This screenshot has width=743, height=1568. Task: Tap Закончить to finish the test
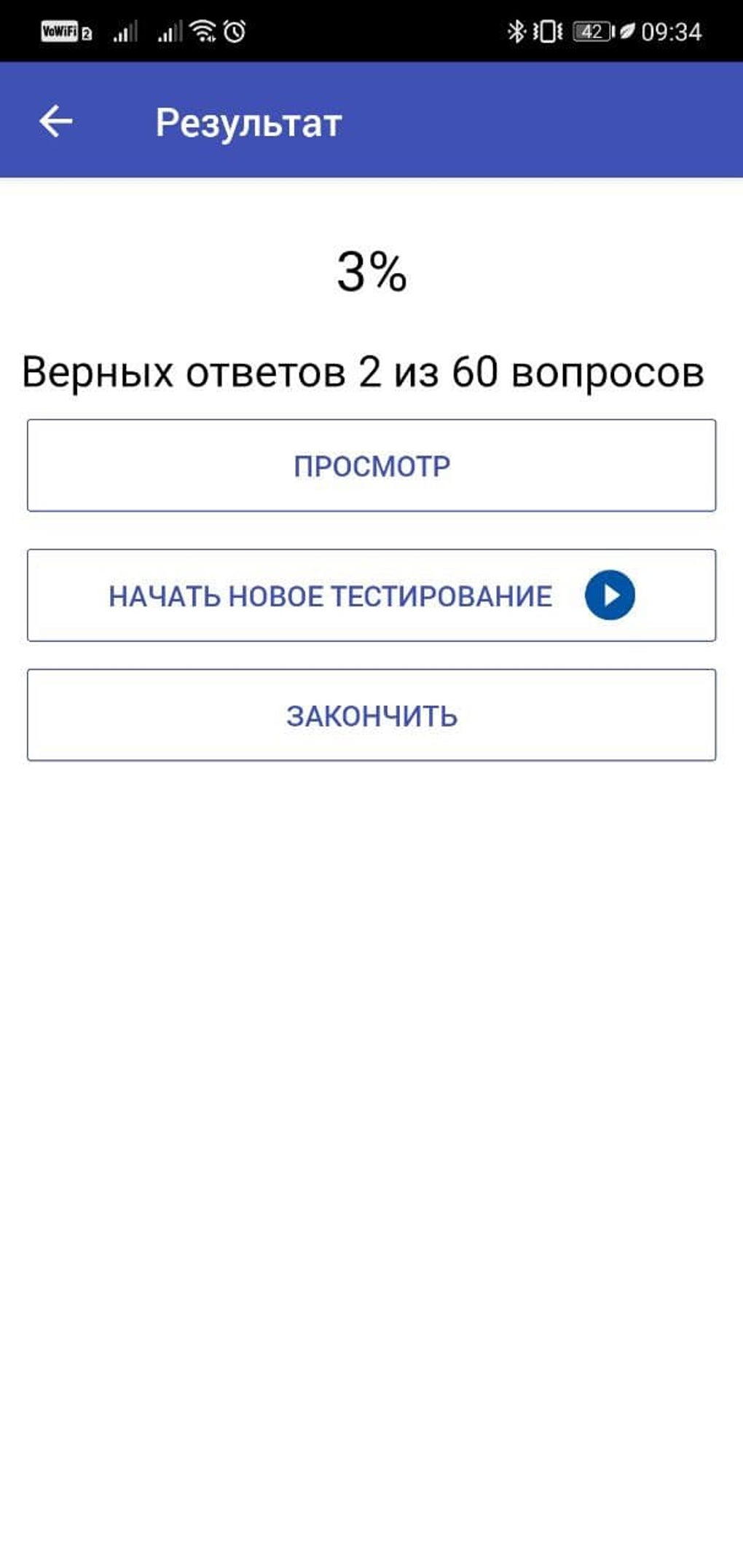[x=371, y=716]
